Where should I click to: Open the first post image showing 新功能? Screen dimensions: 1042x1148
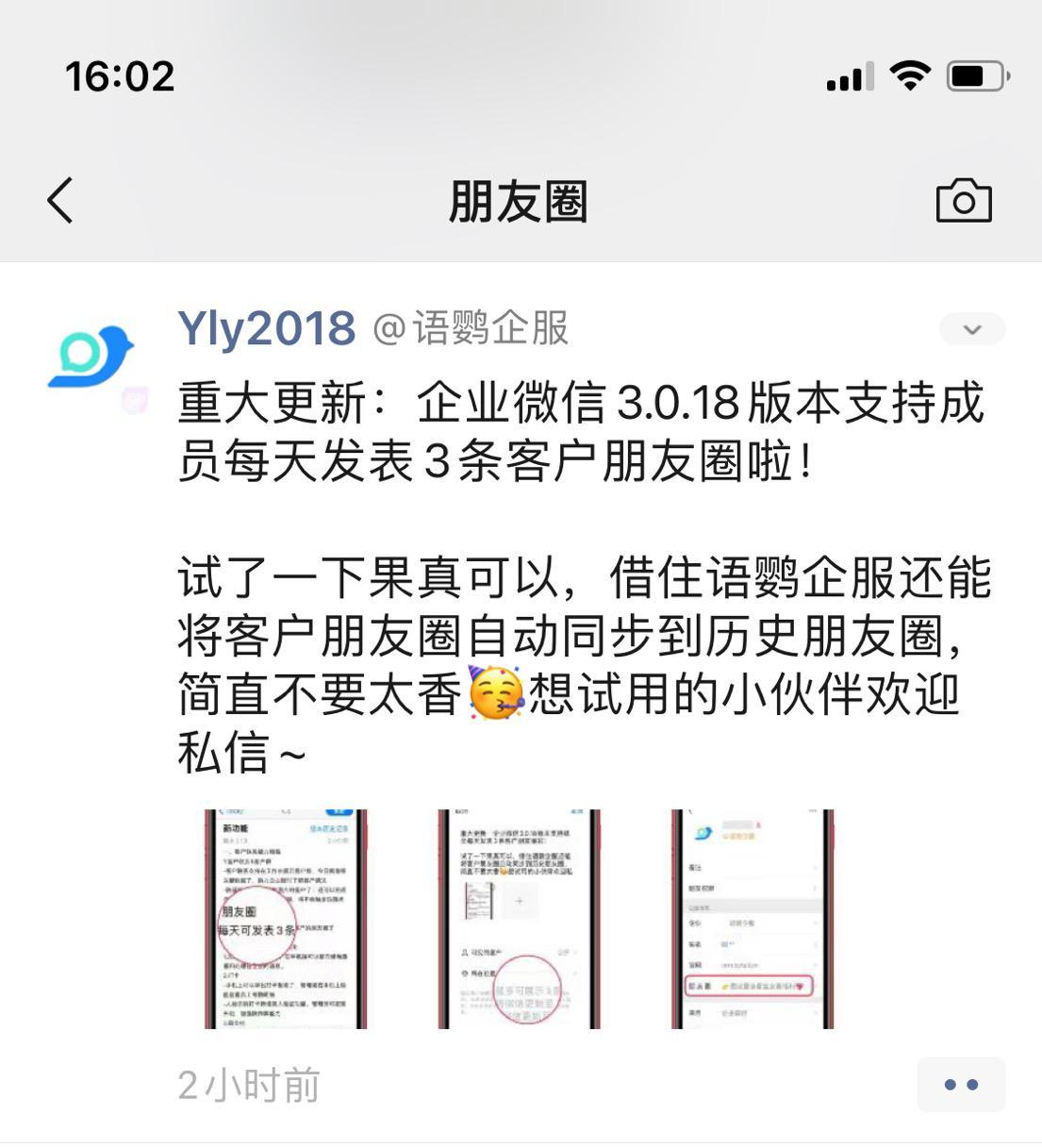(x=285, y=919)
